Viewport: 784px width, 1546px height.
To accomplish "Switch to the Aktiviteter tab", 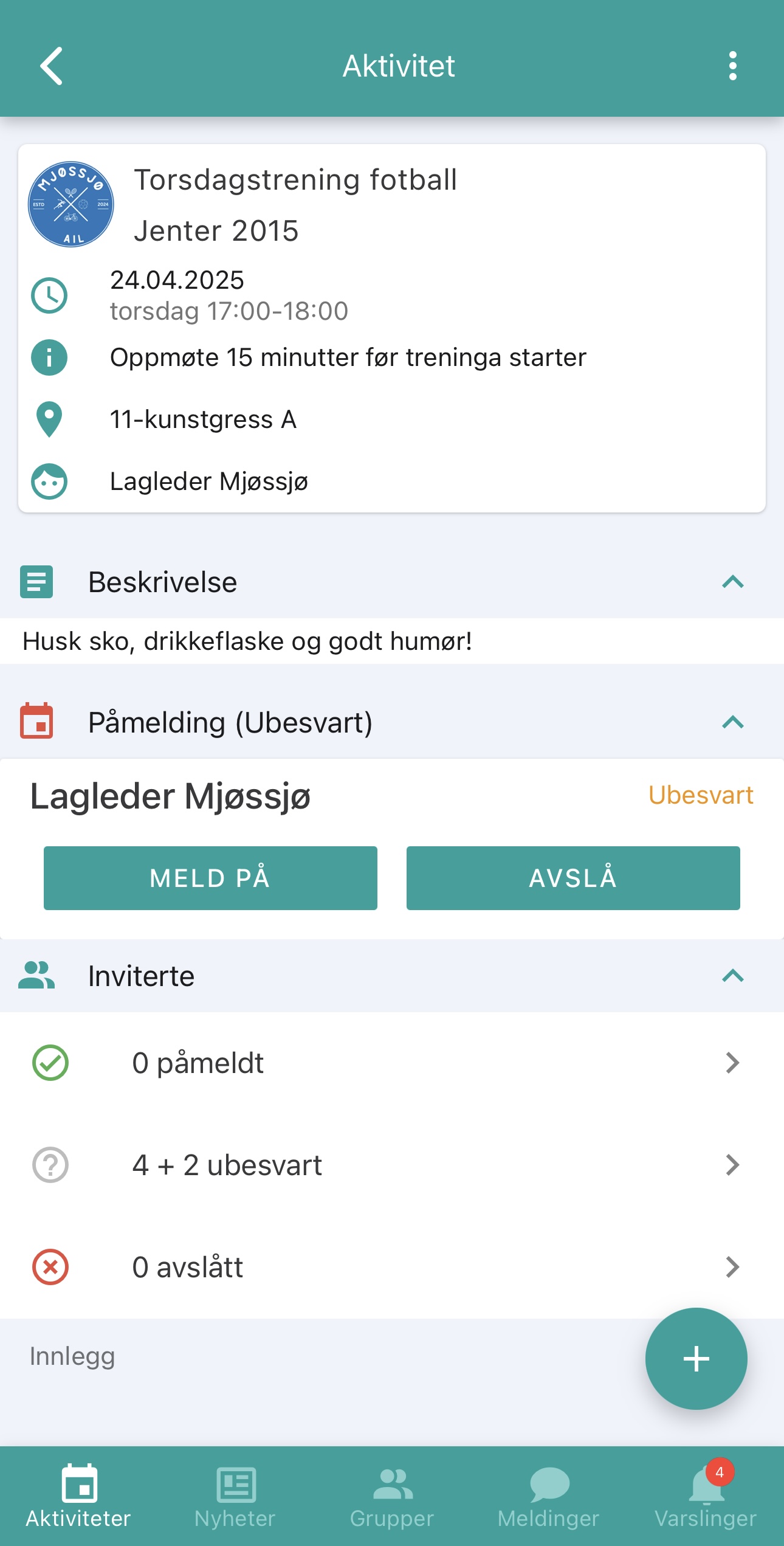I will (x=78, y=1496).
